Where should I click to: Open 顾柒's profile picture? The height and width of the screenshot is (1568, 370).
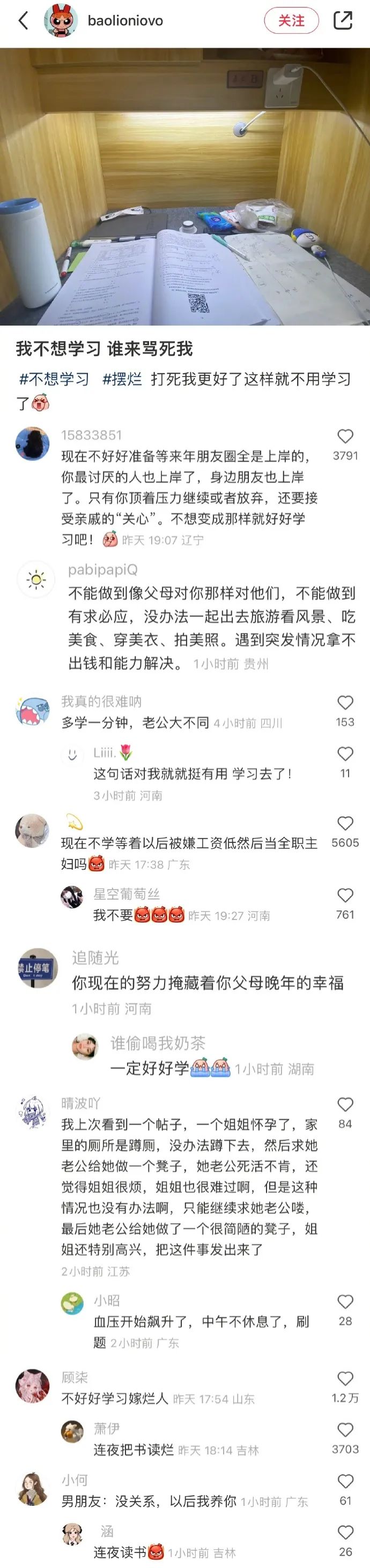pyautogui.click(x=32, y=1385)
